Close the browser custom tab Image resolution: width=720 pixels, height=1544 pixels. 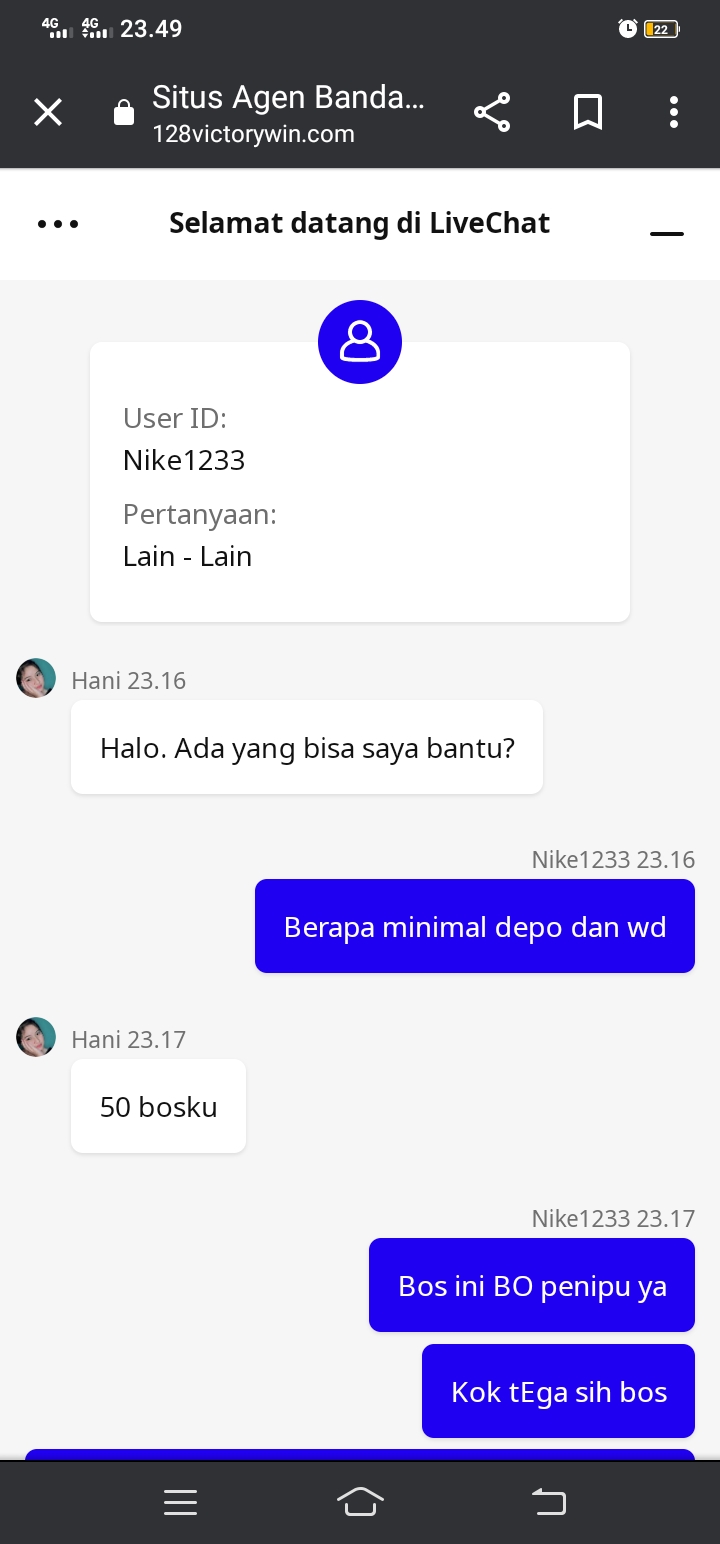click(x=48, y=112)
